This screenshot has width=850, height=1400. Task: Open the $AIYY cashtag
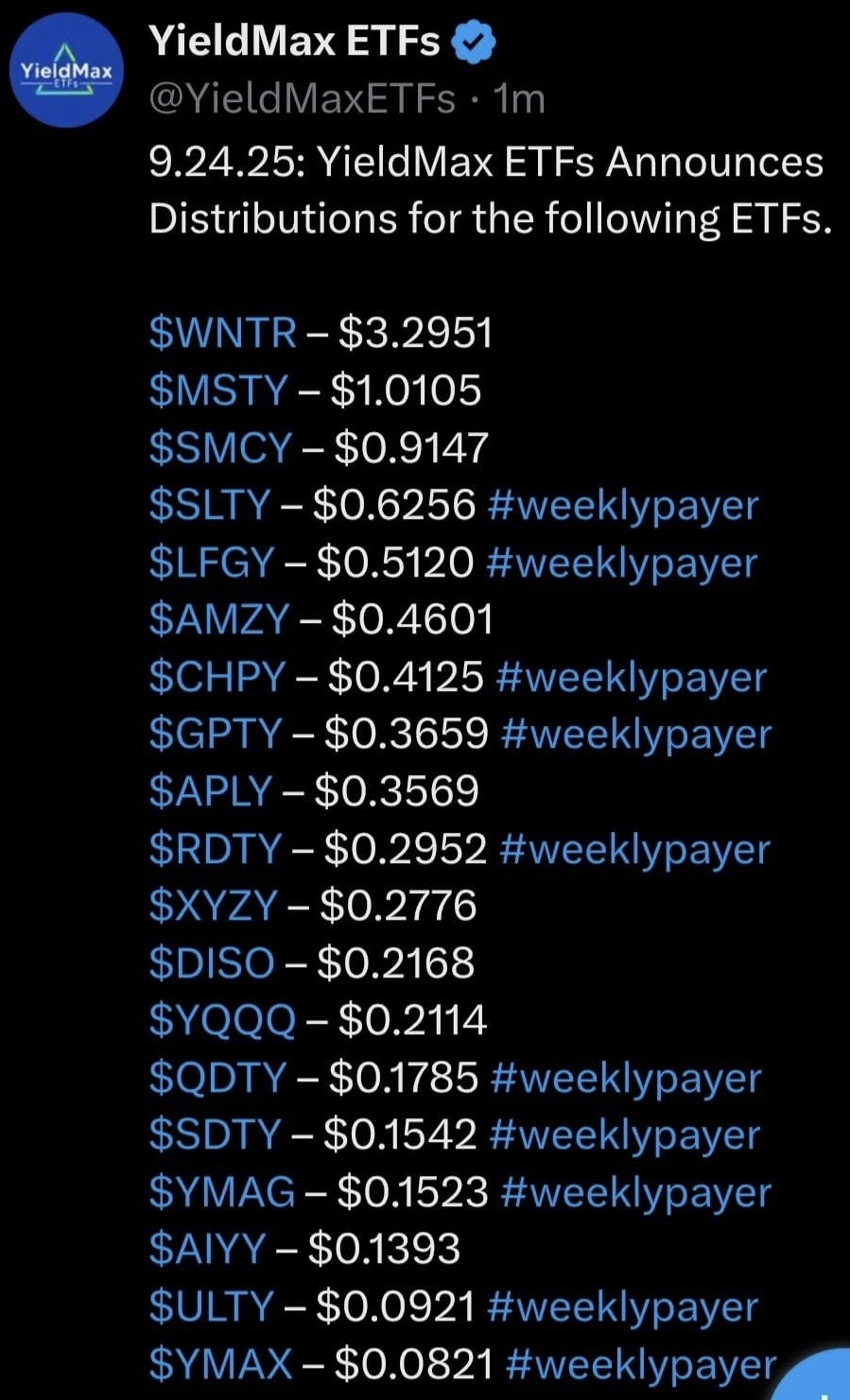click(207, 1249)
